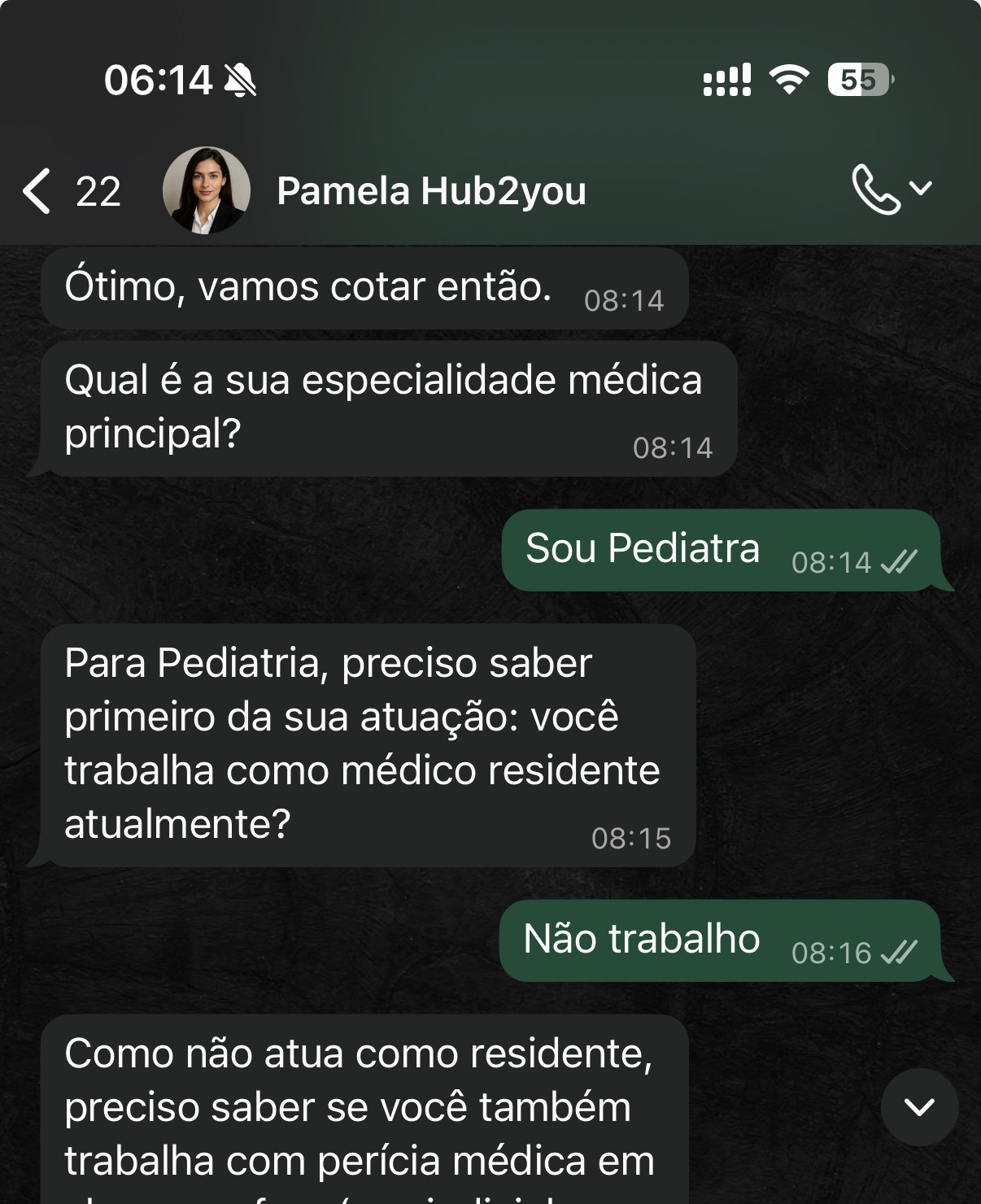The width and height of the screenshot is (981, 1204).
Task: Open Pamela Hub2you contact name header
Action: (x=431, y=192)
